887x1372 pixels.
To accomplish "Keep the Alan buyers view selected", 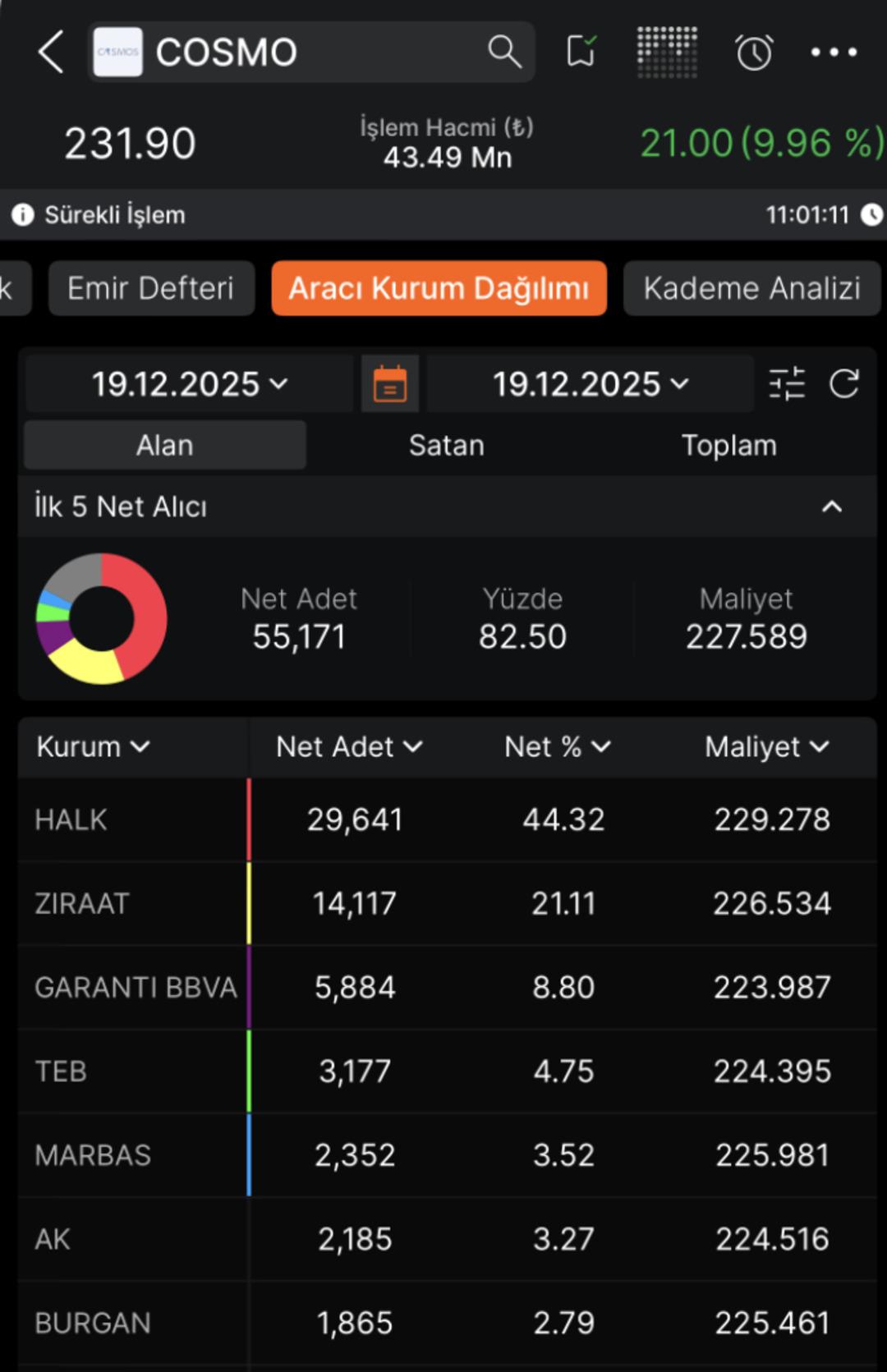I will (x=164, y=444).
